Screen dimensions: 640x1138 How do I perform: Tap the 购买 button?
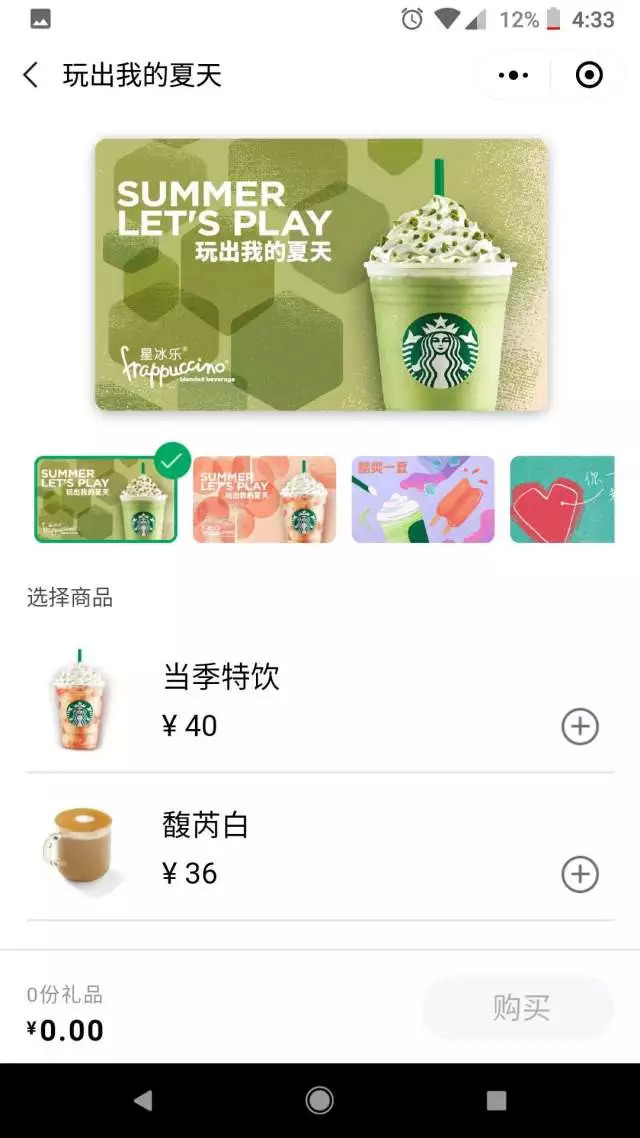click(519, 1008)
